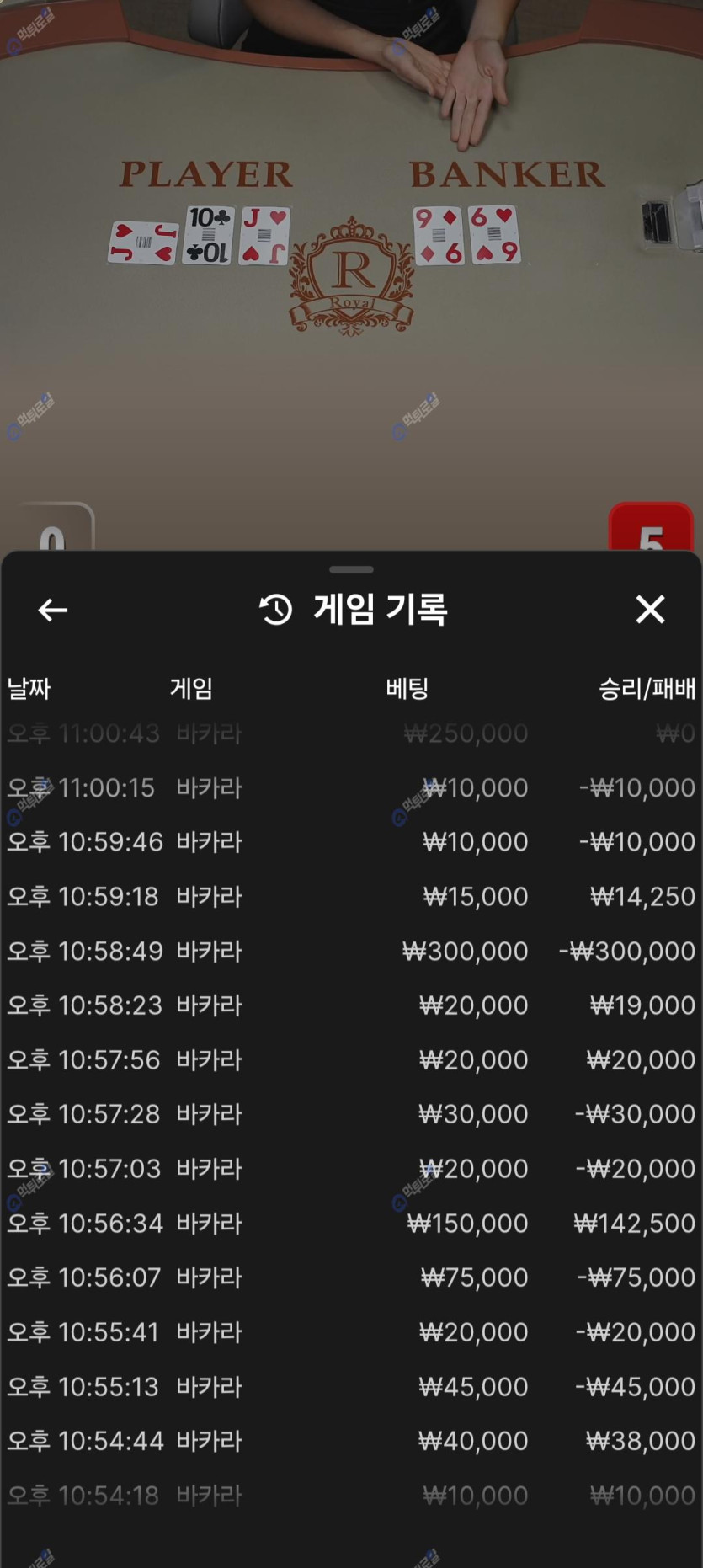Show the 오후 10:57:56 바카라 round
This screenshot has height=1568, width=703.
(x=351, y=1059)
